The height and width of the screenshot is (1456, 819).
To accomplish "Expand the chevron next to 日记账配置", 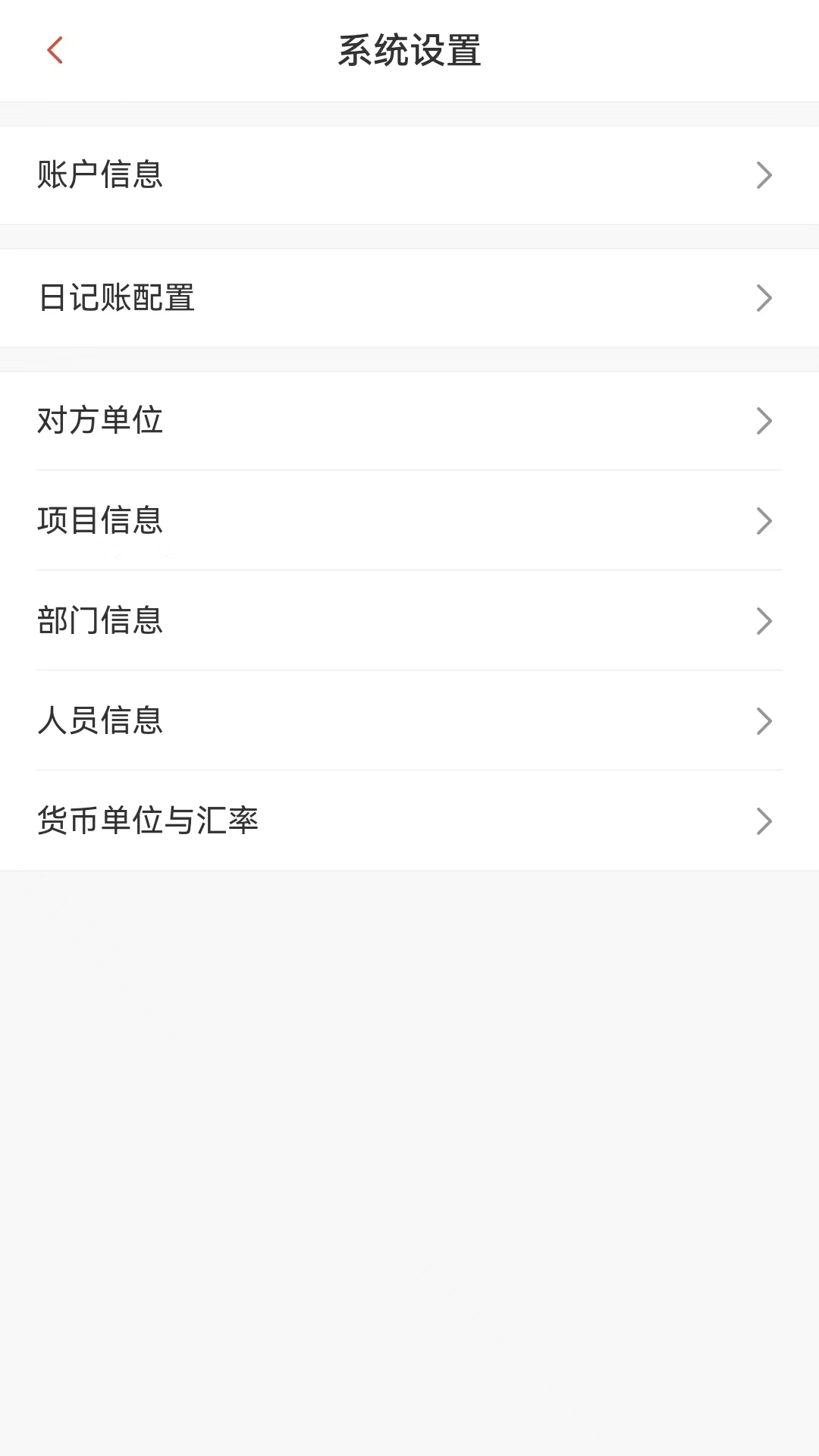I will click(764, 298).
